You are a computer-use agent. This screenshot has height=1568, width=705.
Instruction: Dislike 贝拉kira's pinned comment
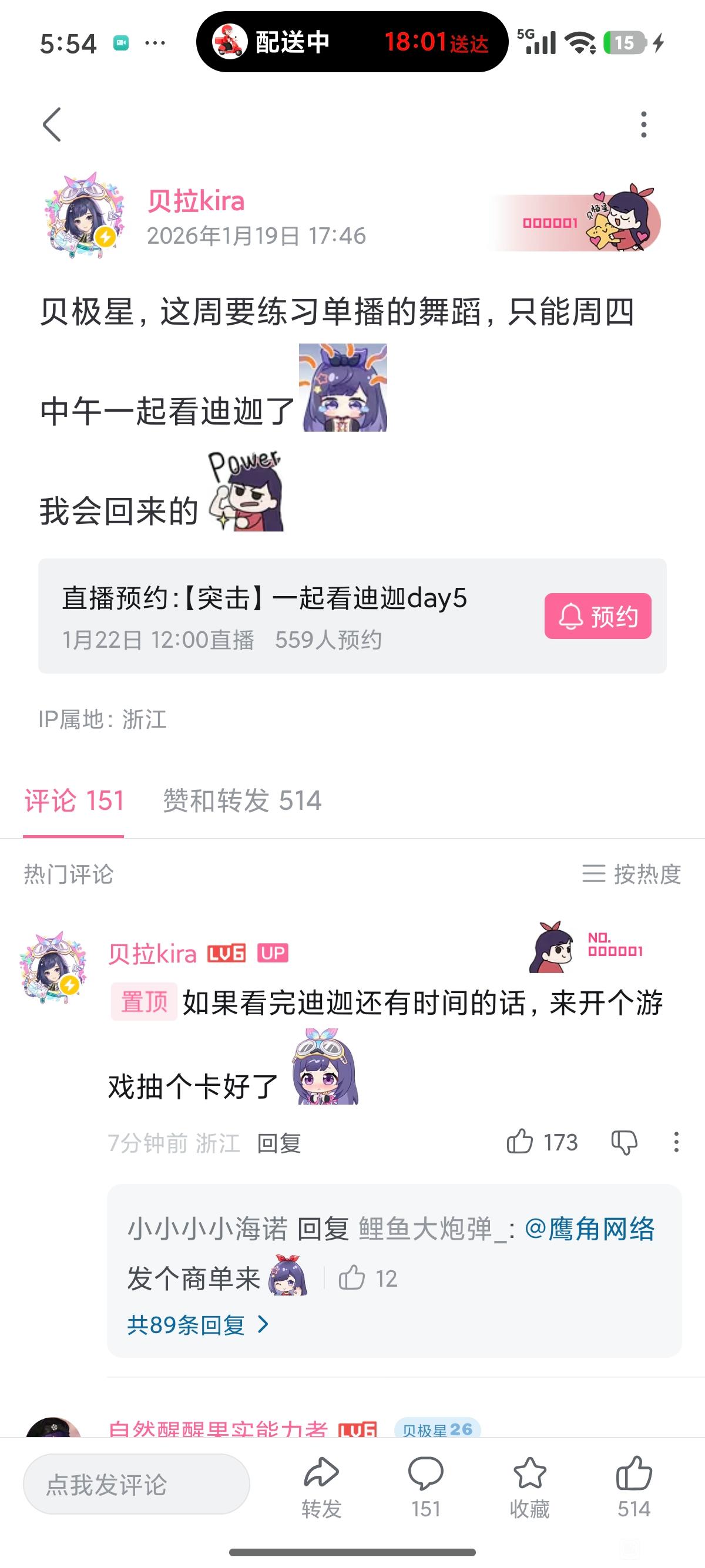pyautogui.click(x=624, y=1142)
